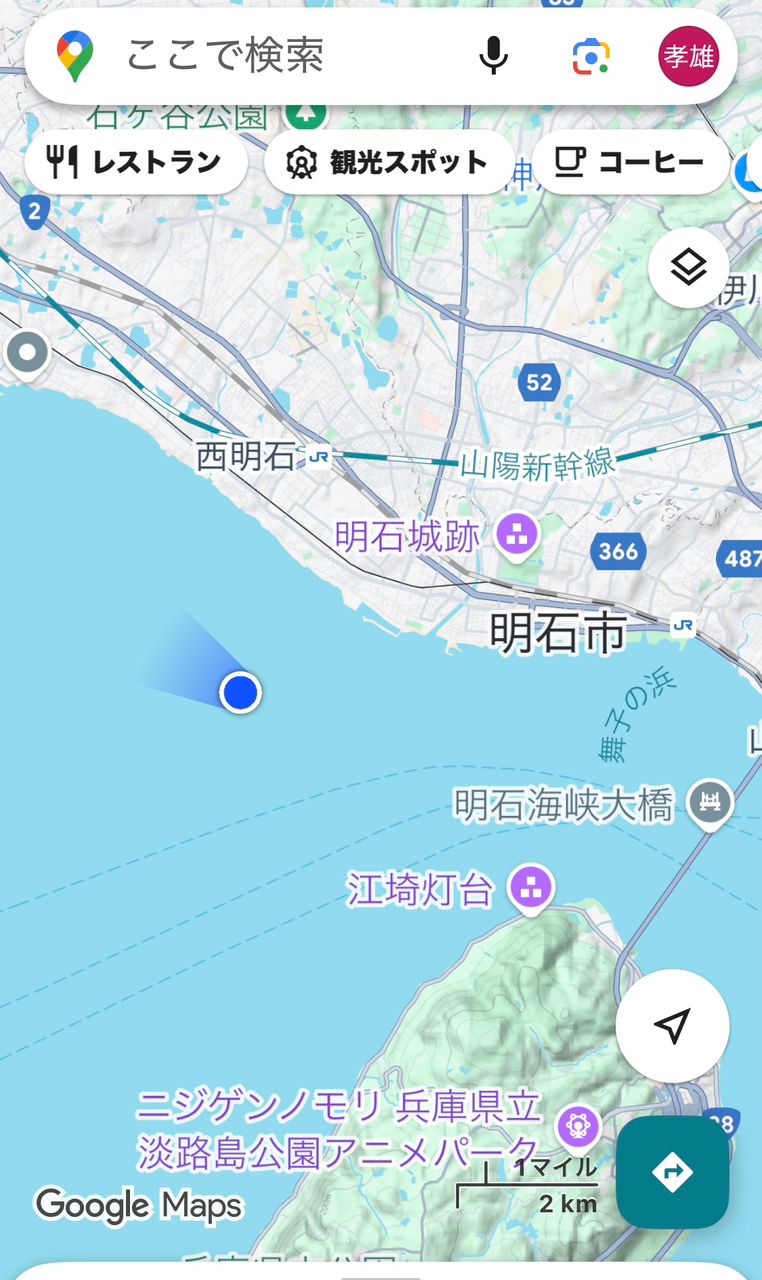The height and width of the screenshot is (1280, 762).
Task: Filter map by レストラン category chip
Action: 135,160
